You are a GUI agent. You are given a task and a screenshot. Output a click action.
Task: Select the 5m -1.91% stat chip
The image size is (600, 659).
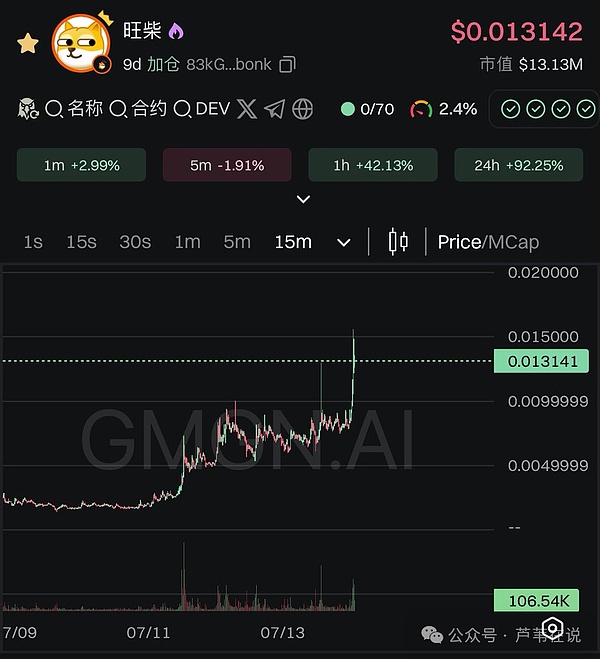227,165
